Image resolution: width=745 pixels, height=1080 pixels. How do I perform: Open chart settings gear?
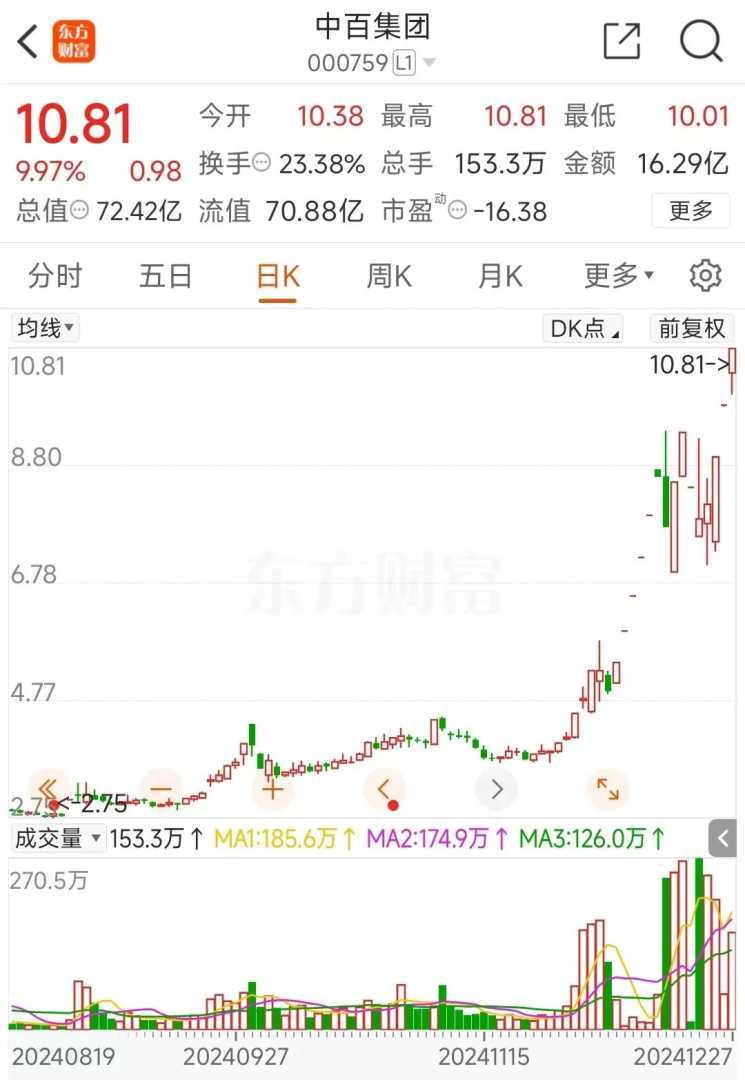coord(706,276)
